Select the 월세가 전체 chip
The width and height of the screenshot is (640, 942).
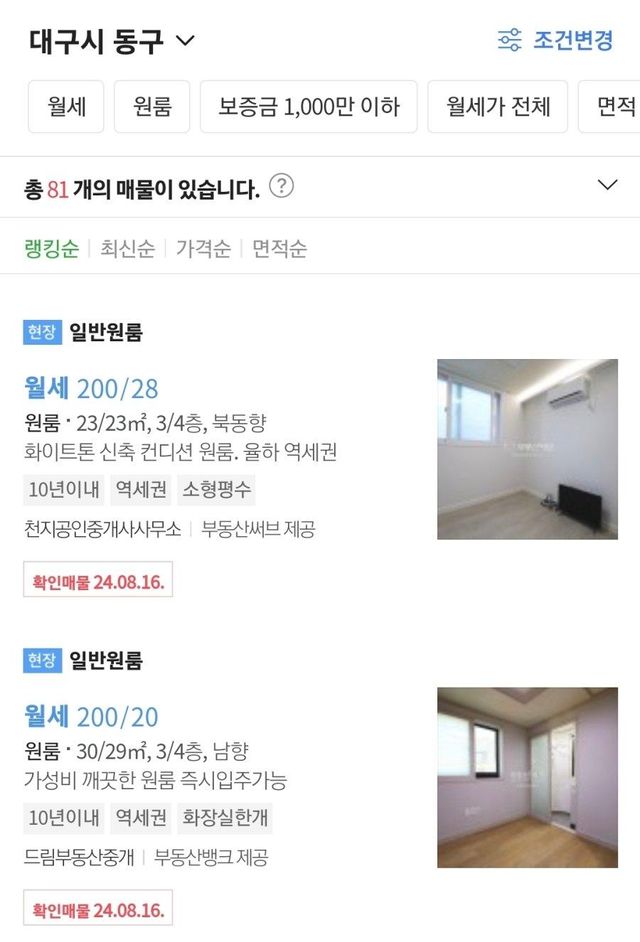pyautogui.click(x=498, y=106)
